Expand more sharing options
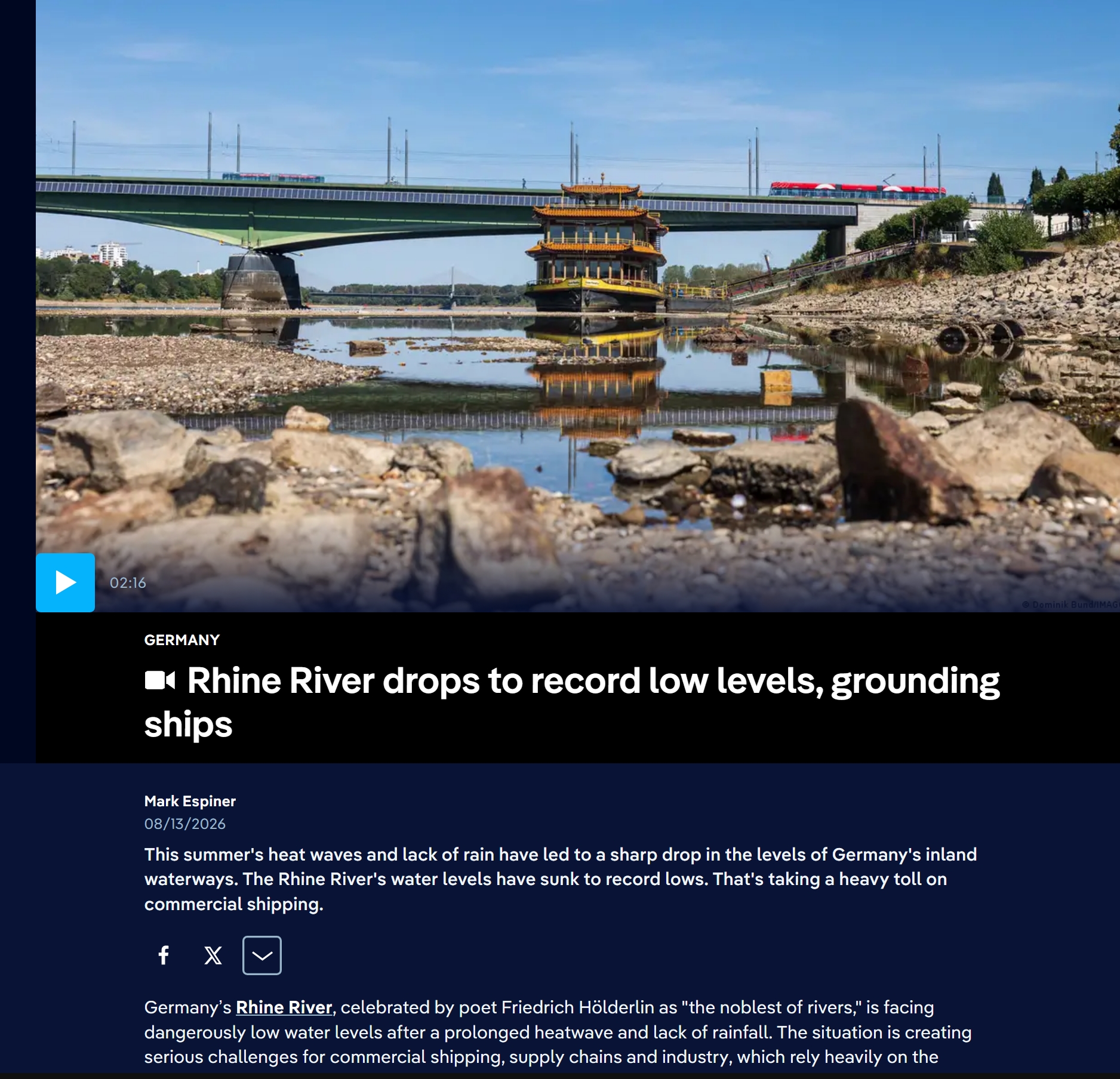The image size is (1120, 1079). (x=262, y=955)
